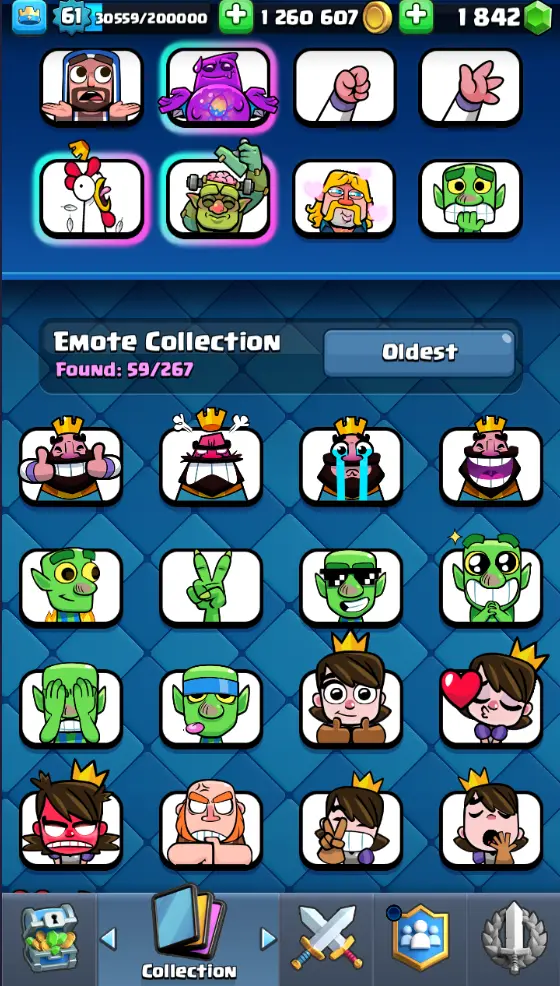Tap the fist bump deck emote

[x=344, y=87]
